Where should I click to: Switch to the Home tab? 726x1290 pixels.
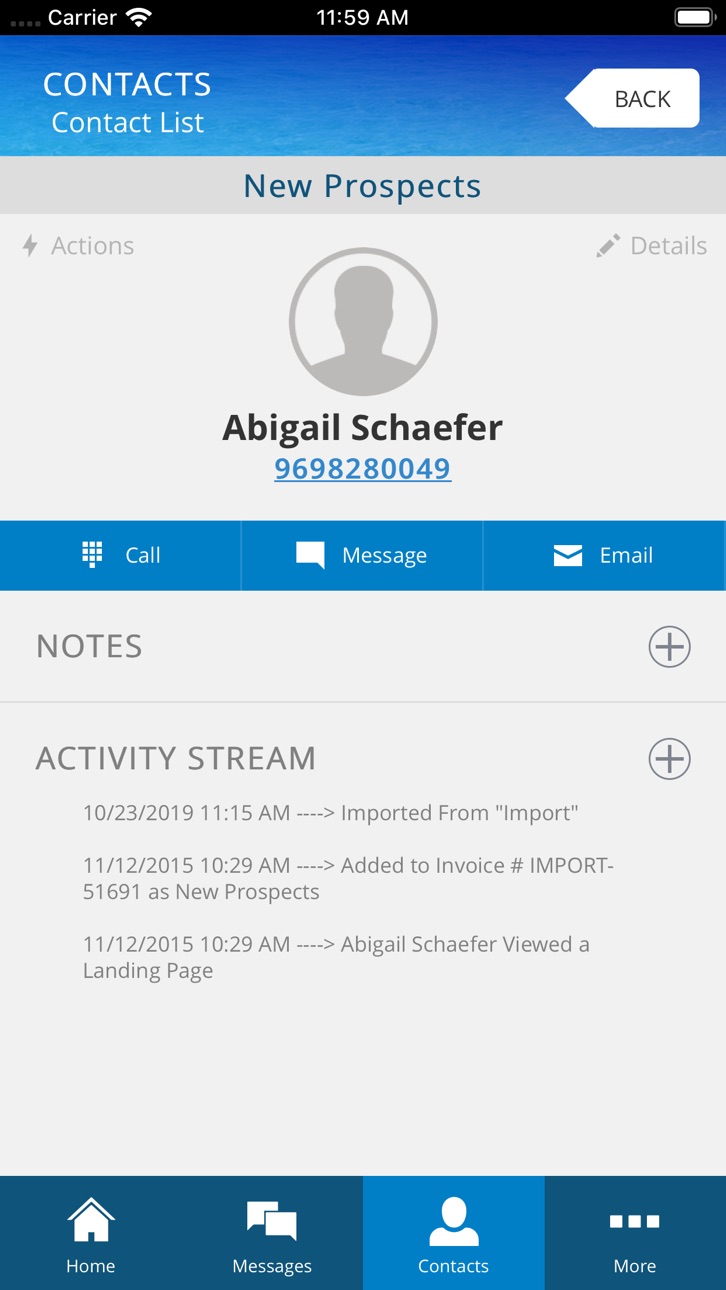point(91,1234)
